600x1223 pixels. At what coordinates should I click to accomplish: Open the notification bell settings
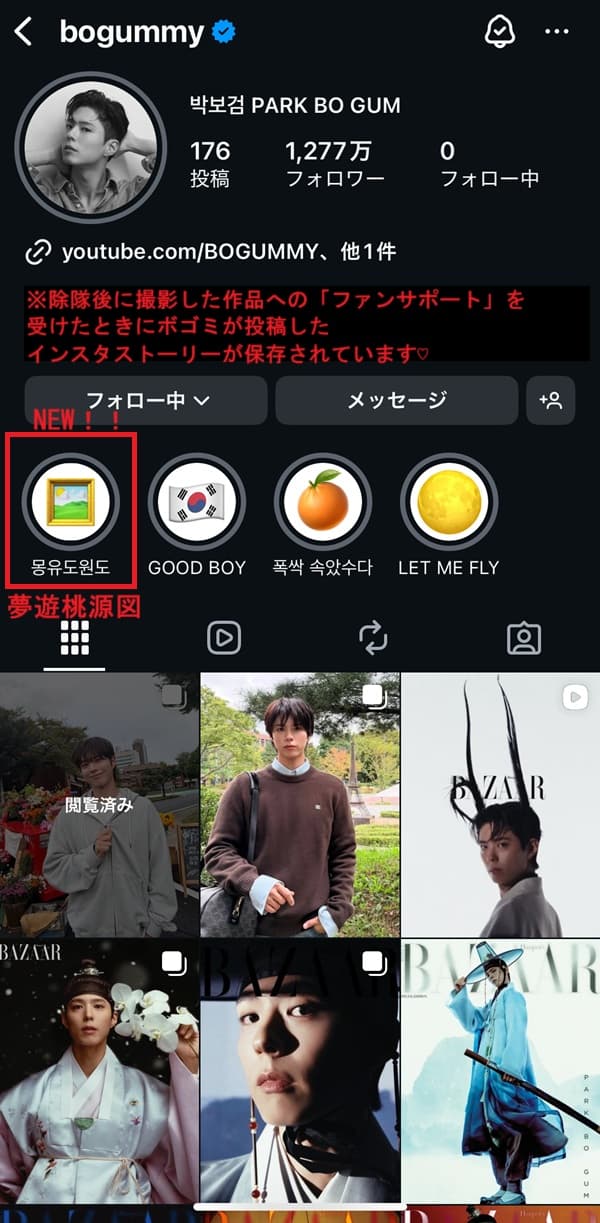point(498,32)
